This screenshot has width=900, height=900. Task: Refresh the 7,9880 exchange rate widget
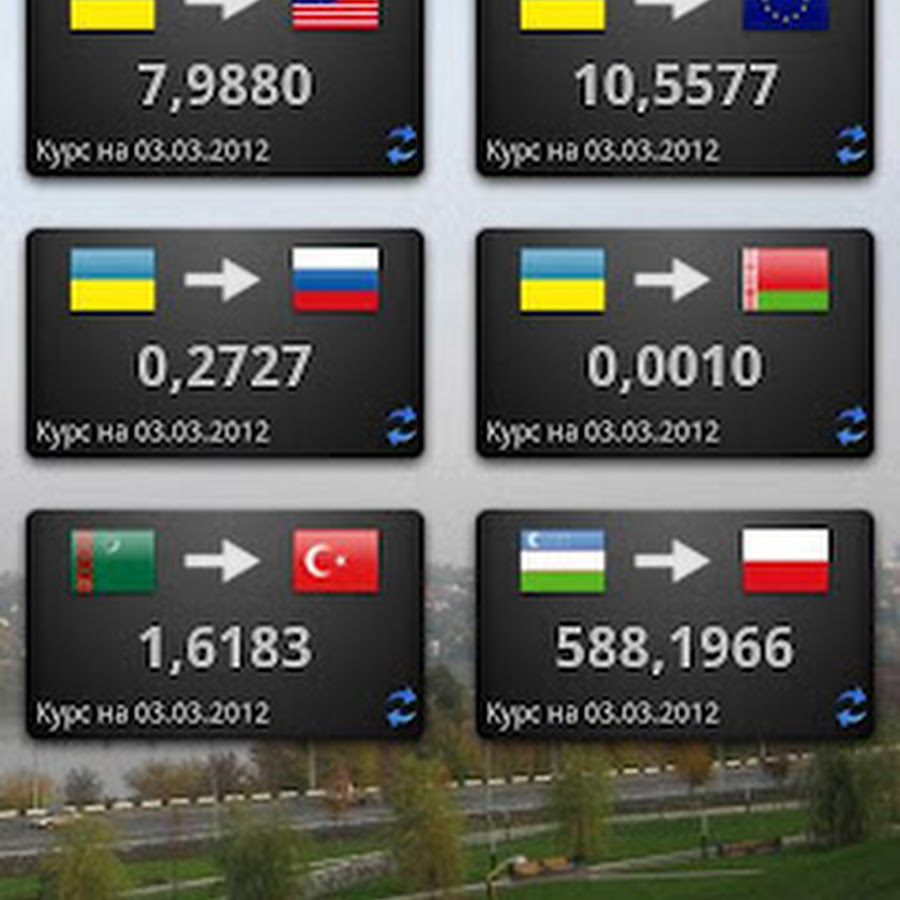[x=401, y=144]
